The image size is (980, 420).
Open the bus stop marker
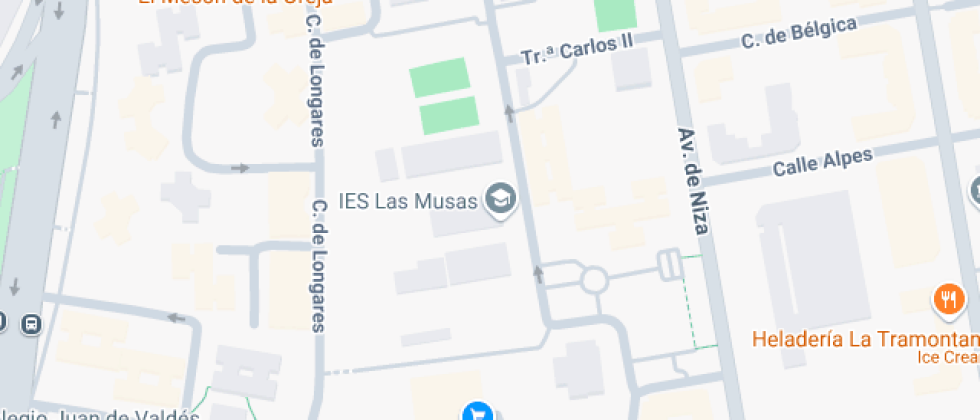pyautogui.click(x=31, y=324)
